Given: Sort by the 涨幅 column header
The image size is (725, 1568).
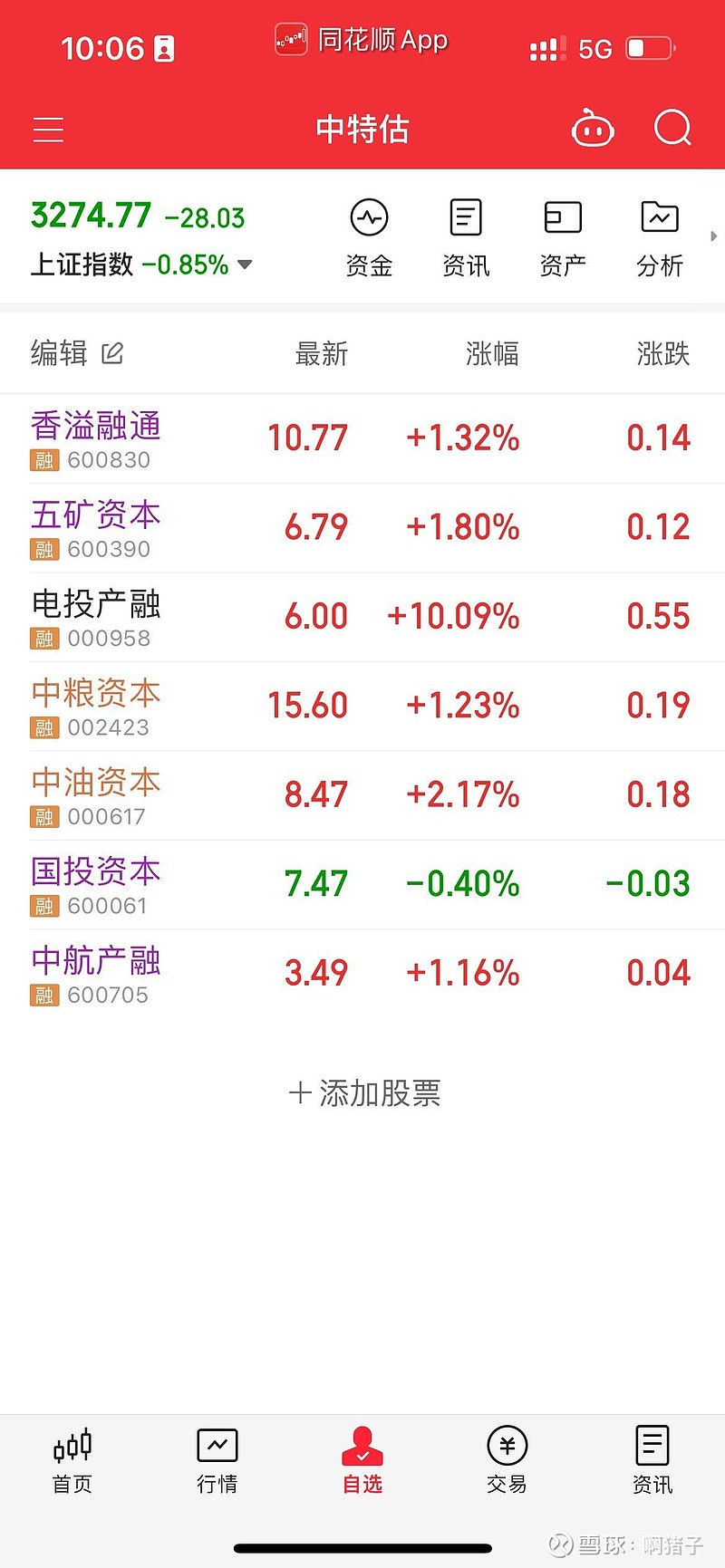Looking at the screenshot, I should [x=490, y=353].
